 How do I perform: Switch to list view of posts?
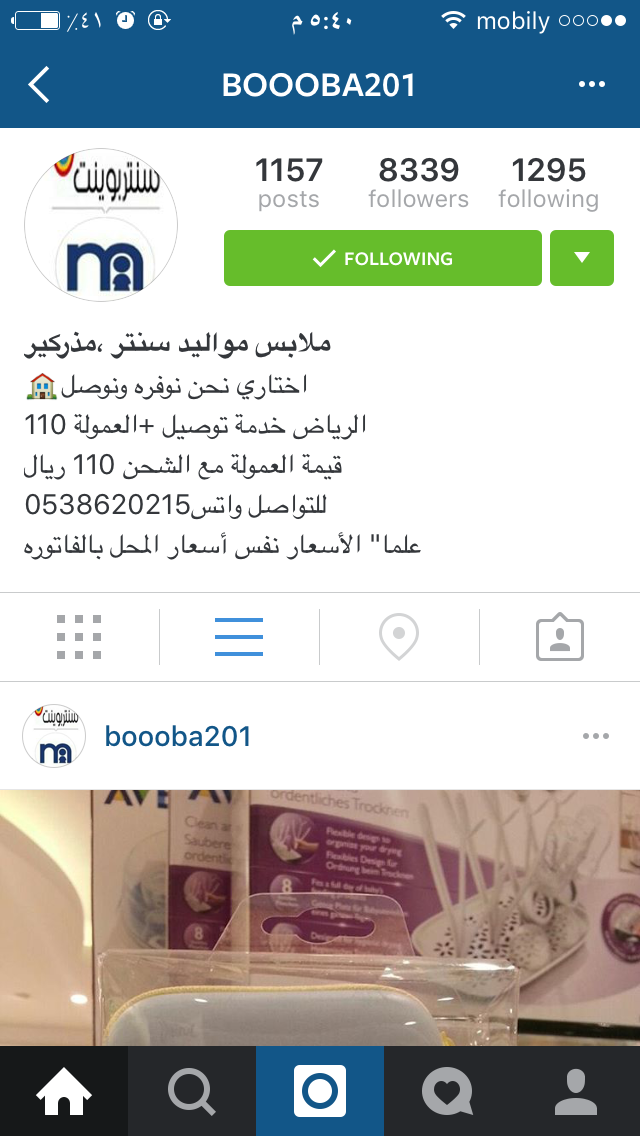pos(239,637)
